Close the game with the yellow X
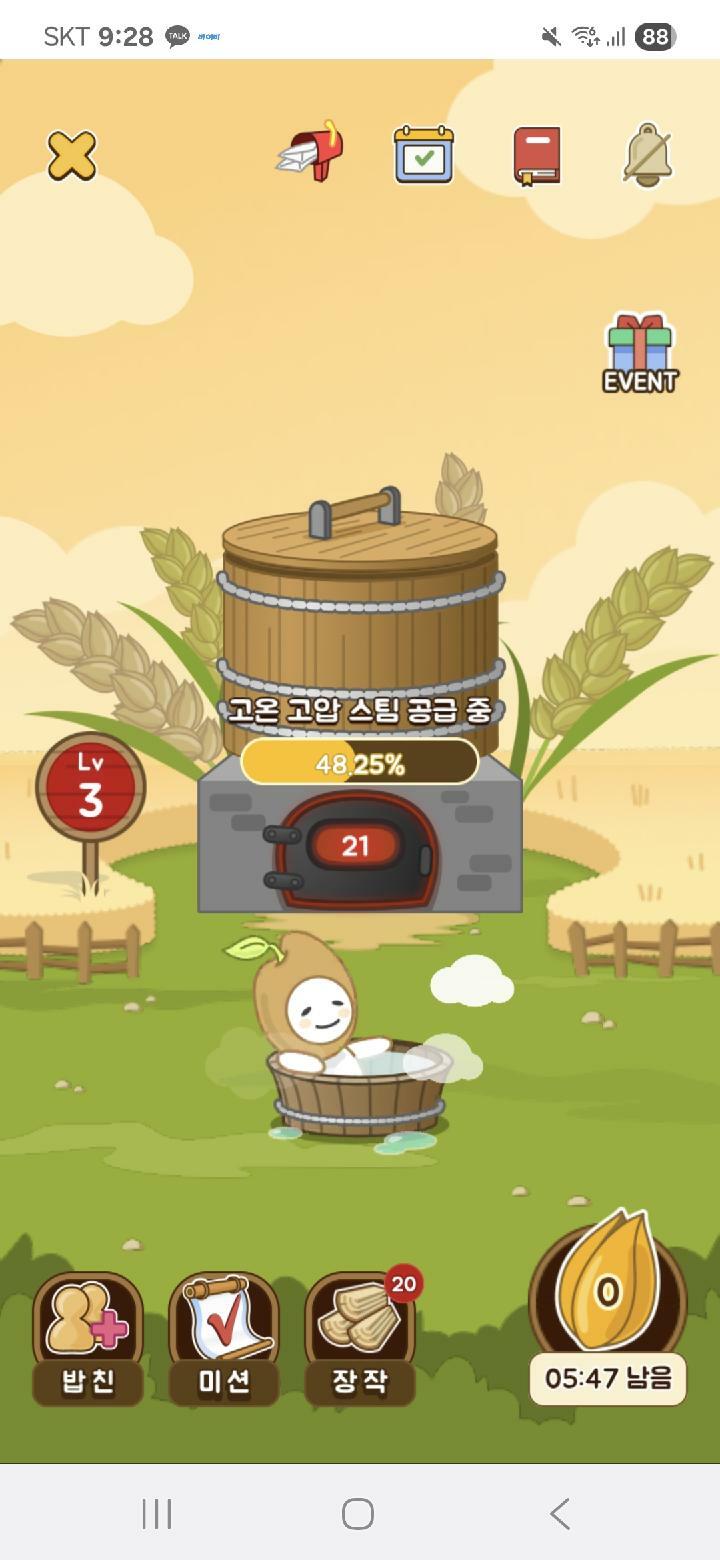The height and width of the screenshot is (1560, 720). click(x=73, y=156)
